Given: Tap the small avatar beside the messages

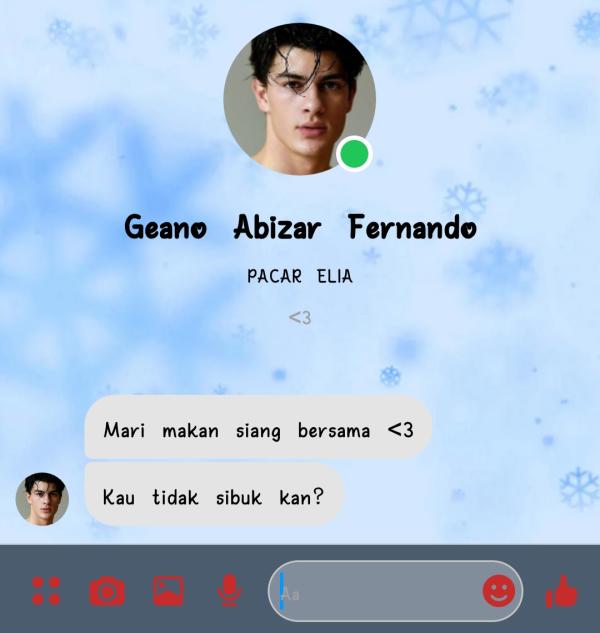Looking at the screenshot, I should 42,499.
